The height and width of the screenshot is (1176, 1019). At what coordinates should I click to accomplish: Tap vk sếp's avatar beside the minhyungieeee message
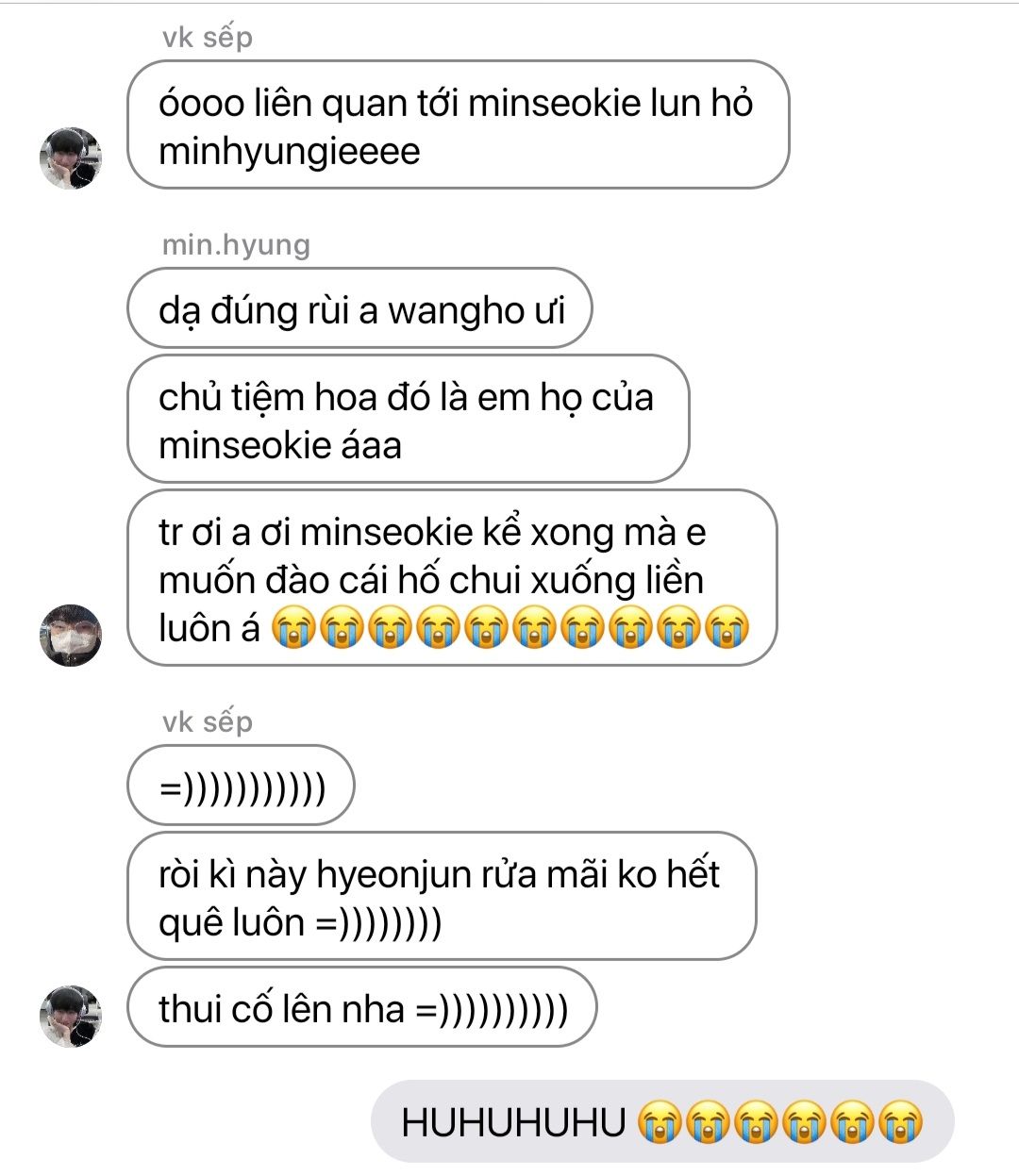pyautogui.click(x=71, y=158)
